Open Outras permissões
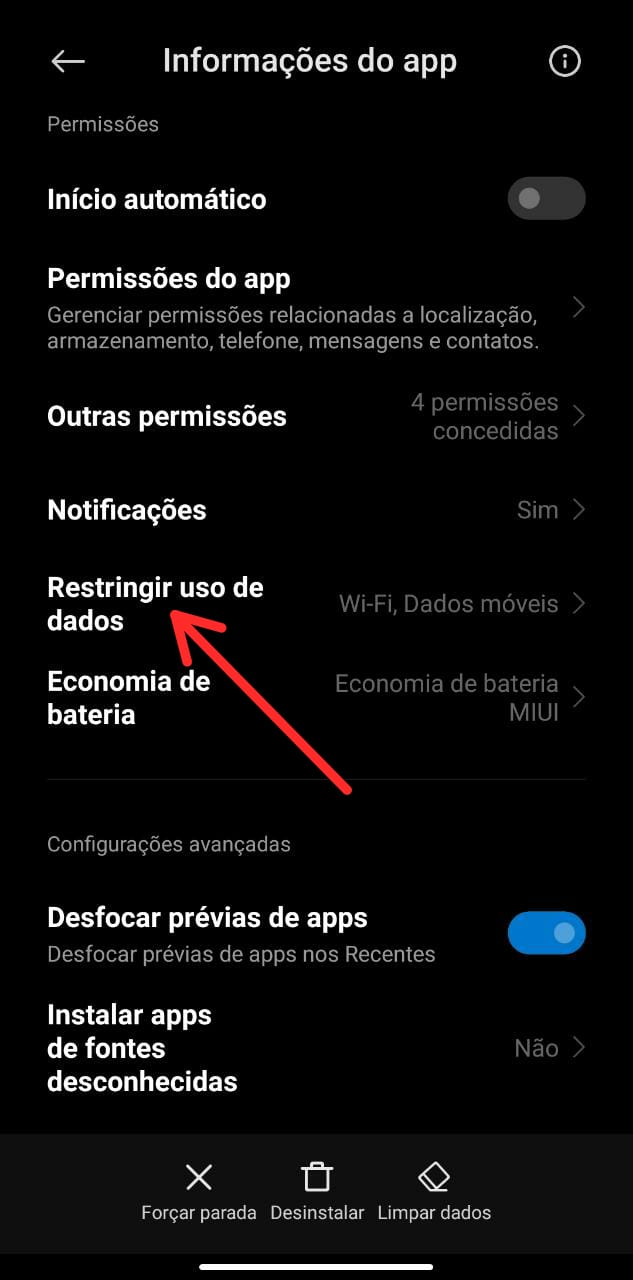The height and width of the screenshot is (1280, 633). point(316,416)
